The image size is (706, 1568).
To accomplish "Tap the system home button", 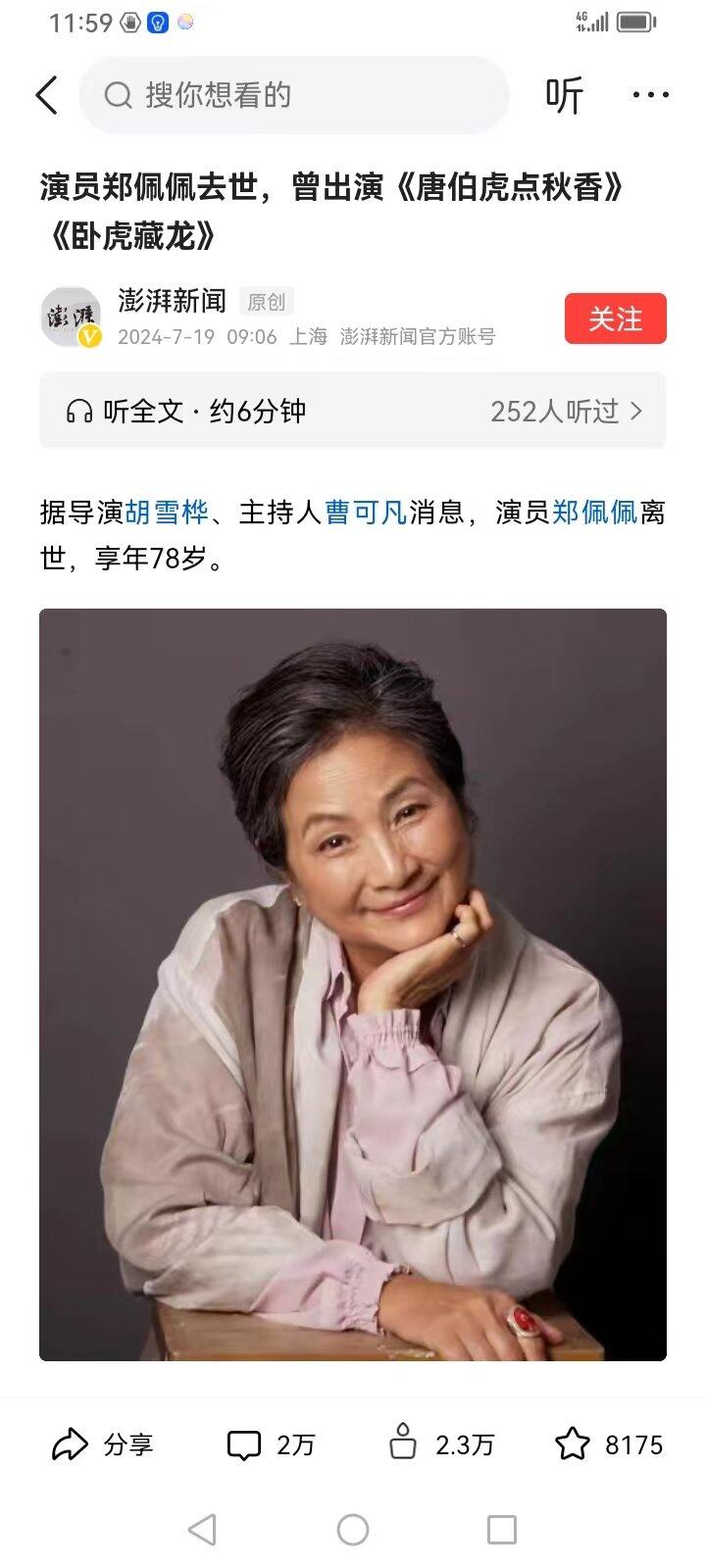I will pyautogui.click(x=353, y=1530).
